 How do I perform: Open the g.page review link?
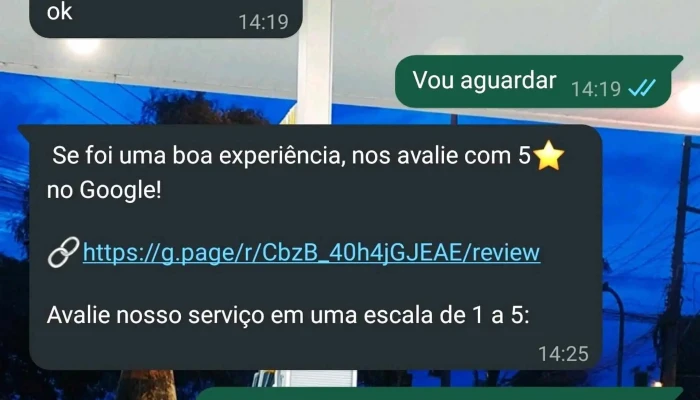(311, 253)
